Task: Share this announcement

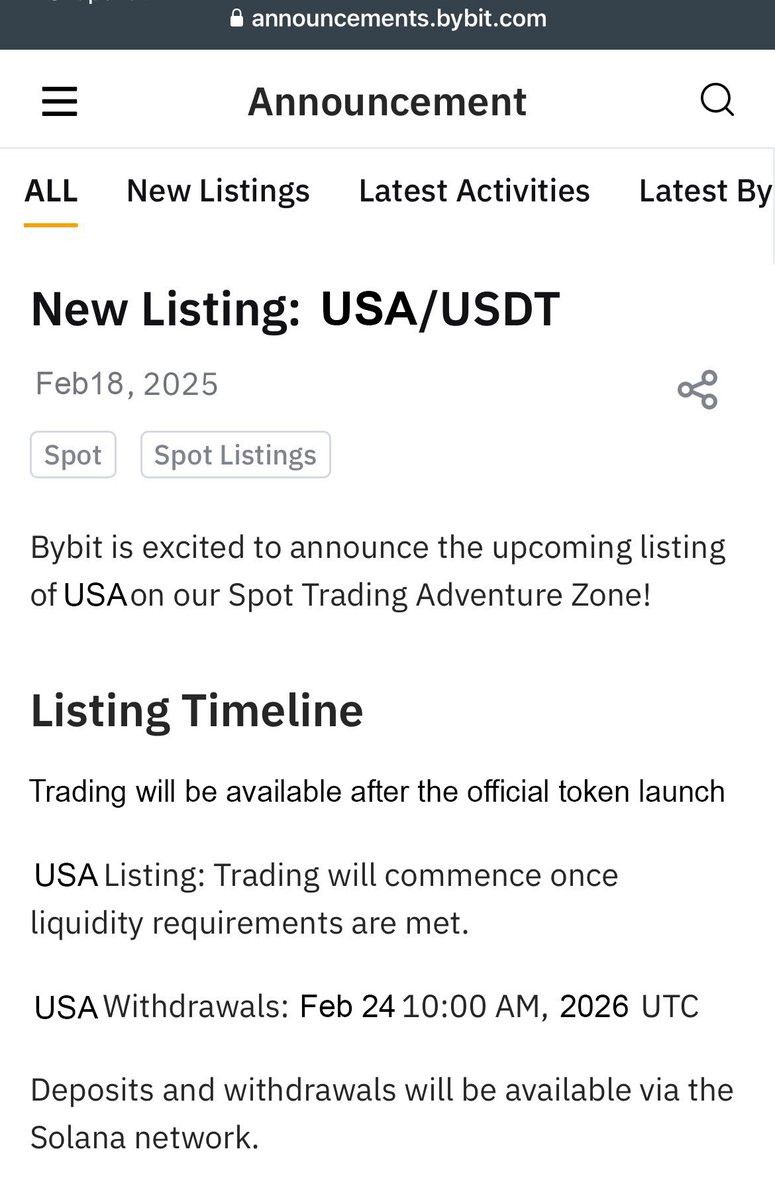Action: click(x=697, y=389)
